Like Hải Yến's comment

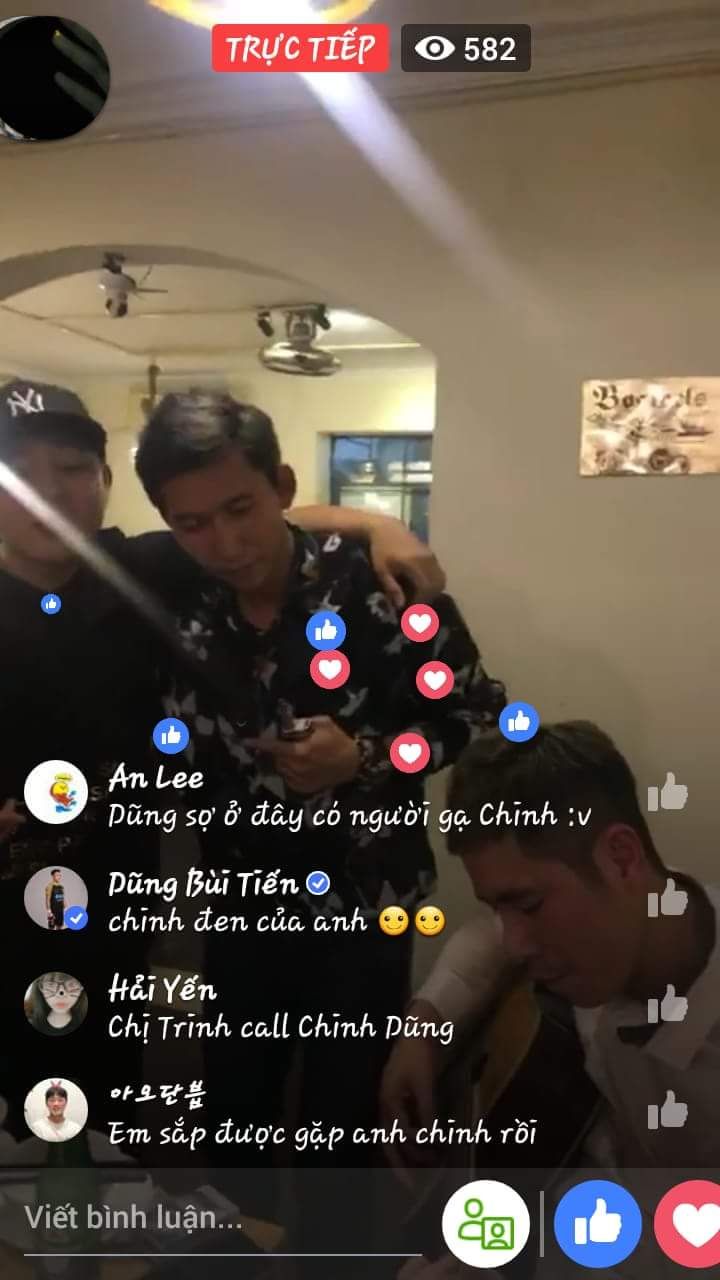click(x=667, y=1004)
